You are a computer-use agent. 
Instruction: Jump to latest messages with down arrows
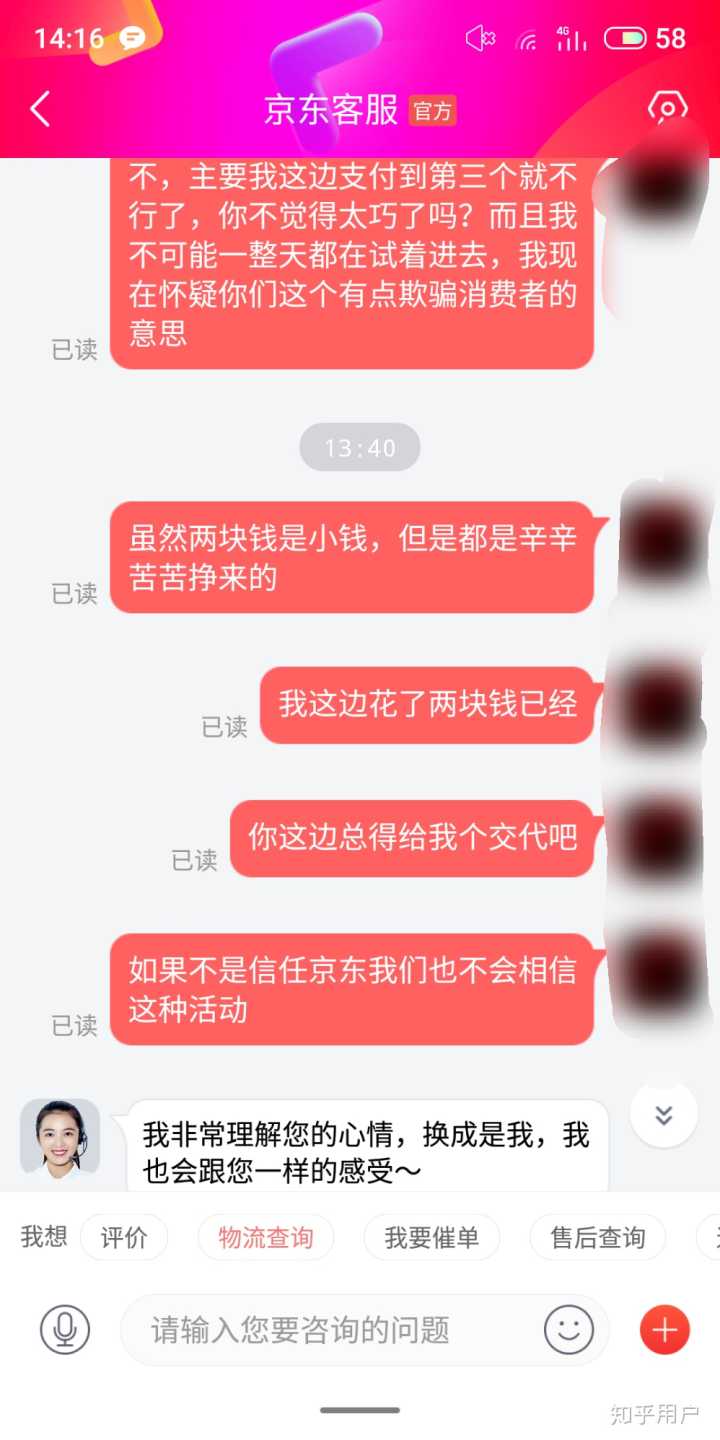[663, 1115]
